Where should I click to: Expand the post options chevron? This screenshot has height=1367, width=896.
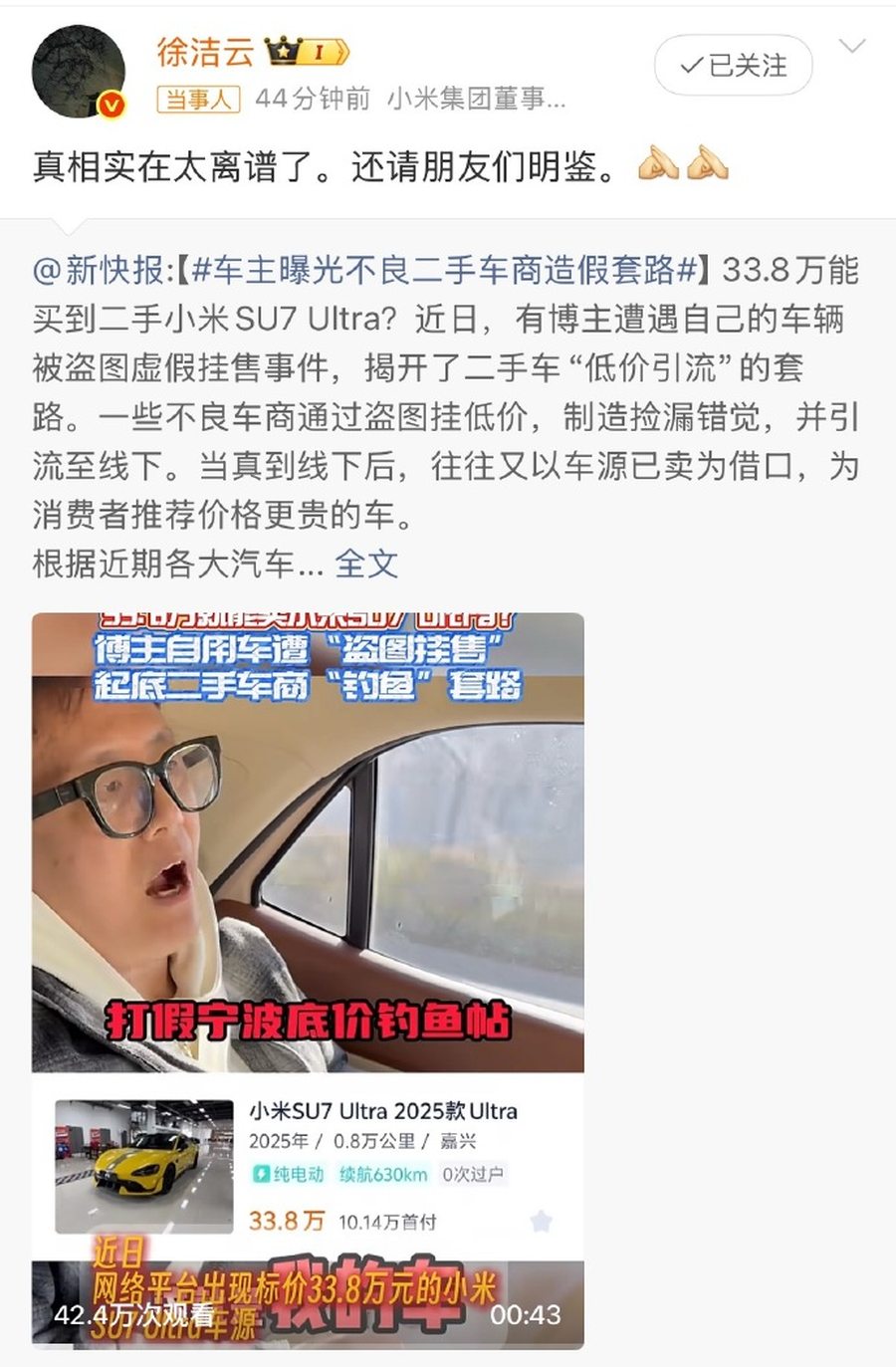(x=852, y=47)
